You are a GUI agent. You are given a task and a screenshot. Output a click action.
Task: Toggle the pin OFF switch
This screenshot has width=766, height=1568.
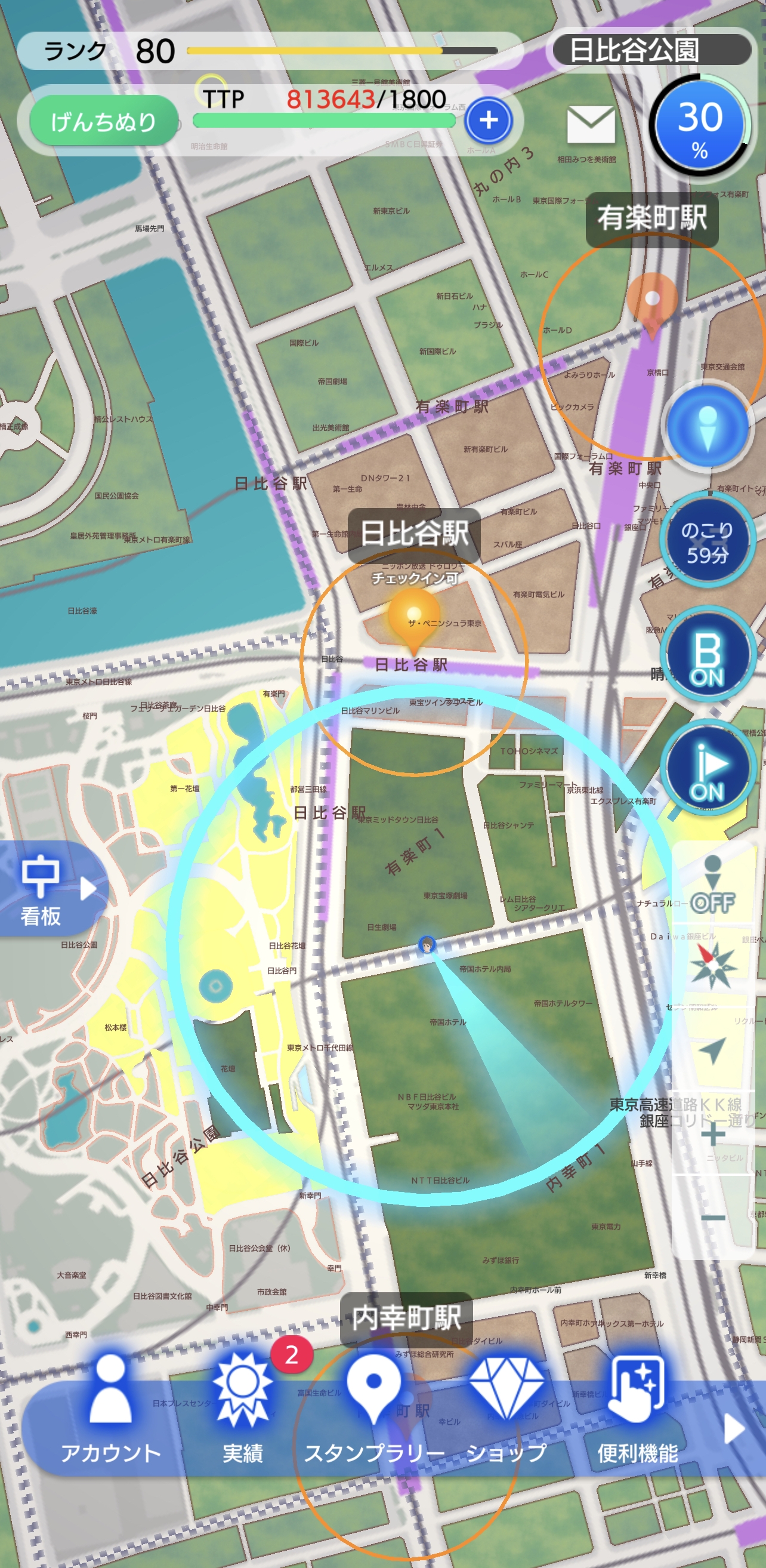pos(712,884)
